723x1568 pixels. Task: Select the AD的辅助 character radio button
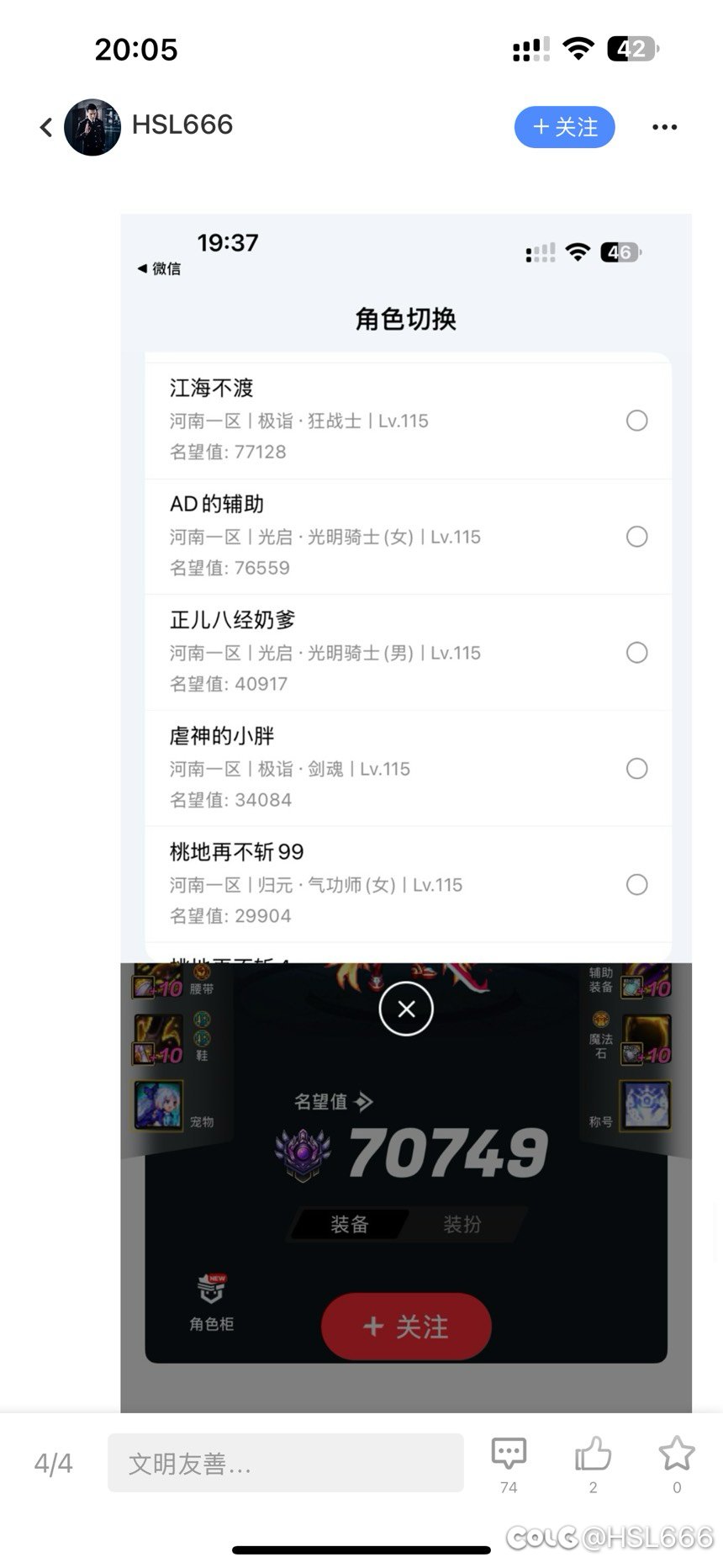[x=638, y=537]
